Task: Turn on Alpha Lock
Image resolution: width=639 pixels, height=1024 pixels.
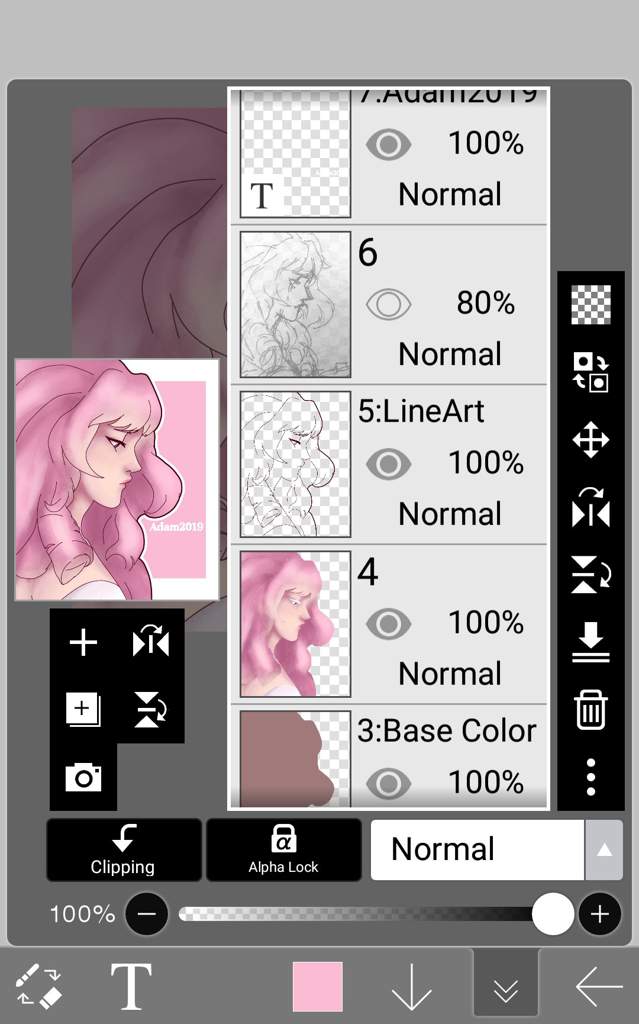Action: click(x=283, y=850)
